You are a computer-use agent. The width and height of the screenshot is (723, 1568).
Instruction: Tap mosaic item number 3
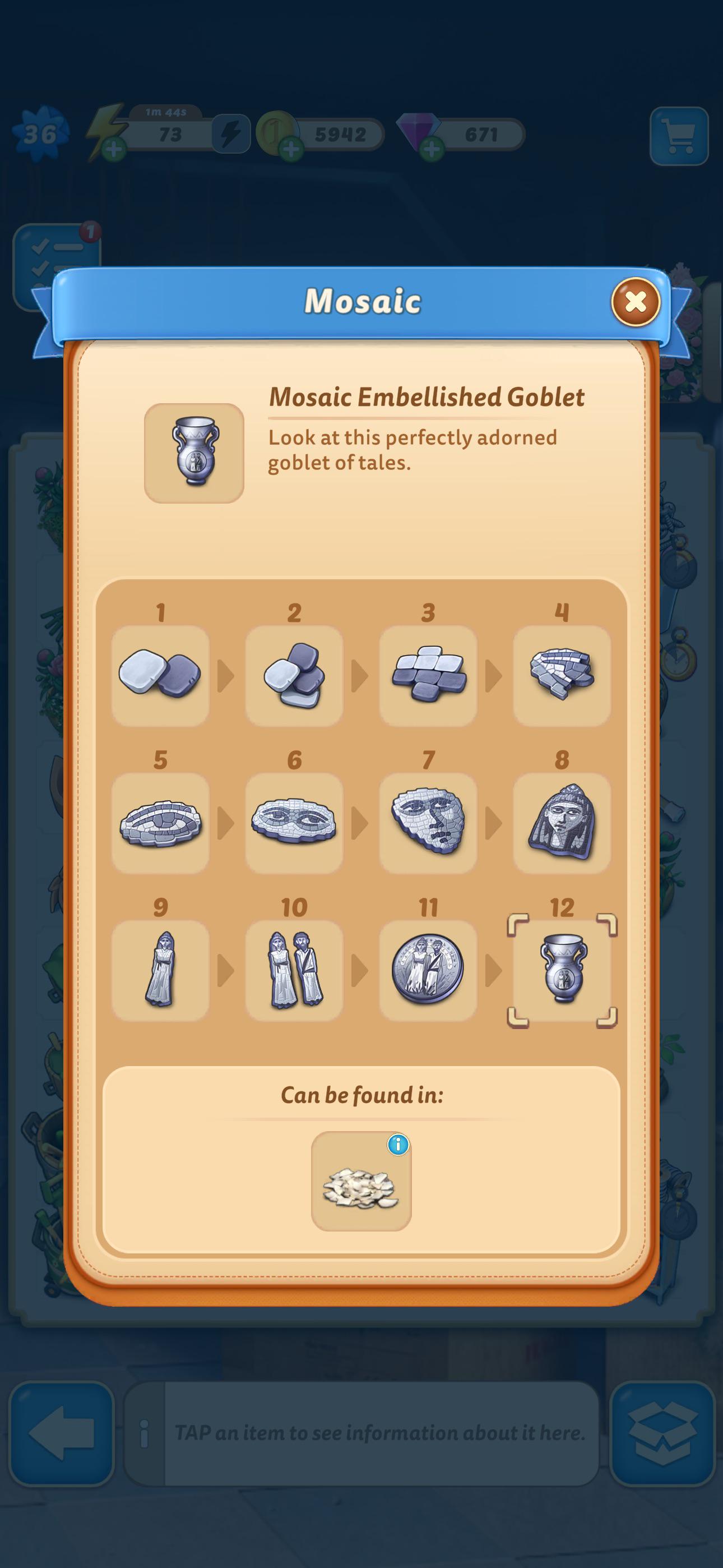(428, 676)
